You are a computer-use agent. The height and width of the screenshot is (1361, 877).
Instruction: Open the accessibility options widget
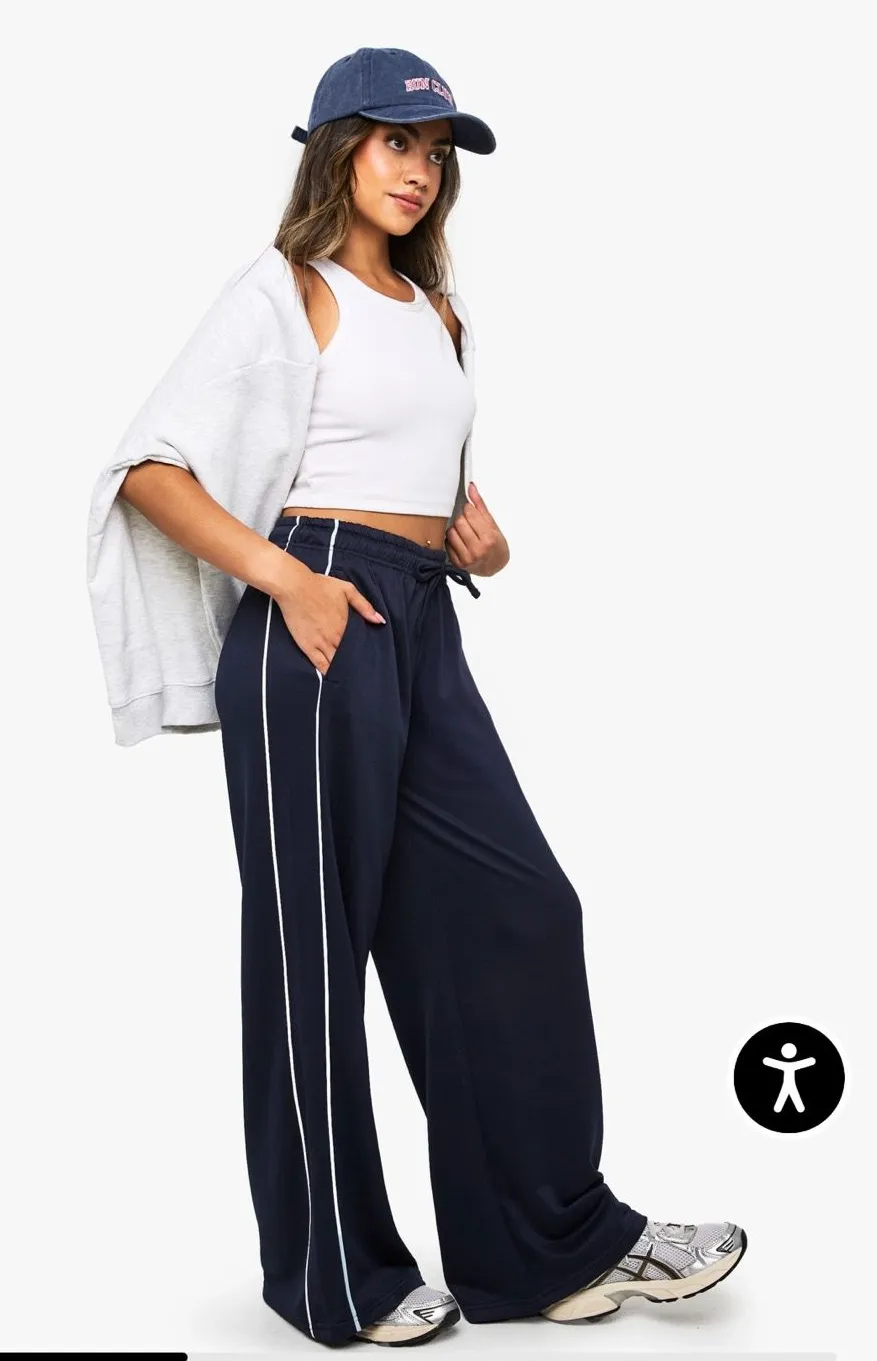pyautogui.click(x=789, y=1077)
